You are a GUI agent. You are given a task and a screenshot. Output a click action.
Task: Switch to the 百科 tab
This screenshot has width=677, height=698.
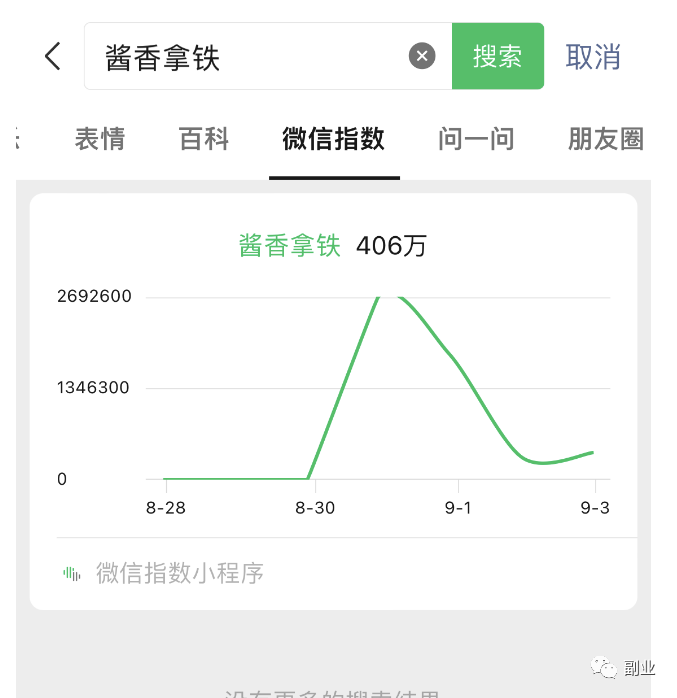(204, 139)
